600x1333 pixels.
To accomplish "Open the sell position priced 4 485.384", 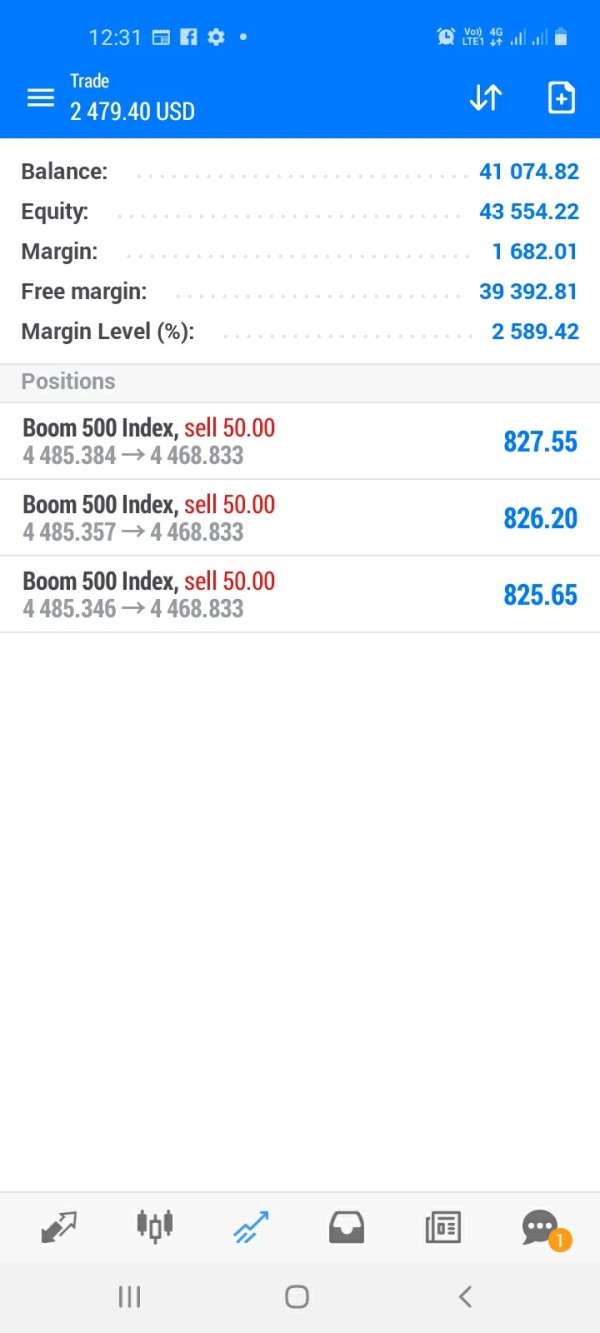I will [300, 441].
